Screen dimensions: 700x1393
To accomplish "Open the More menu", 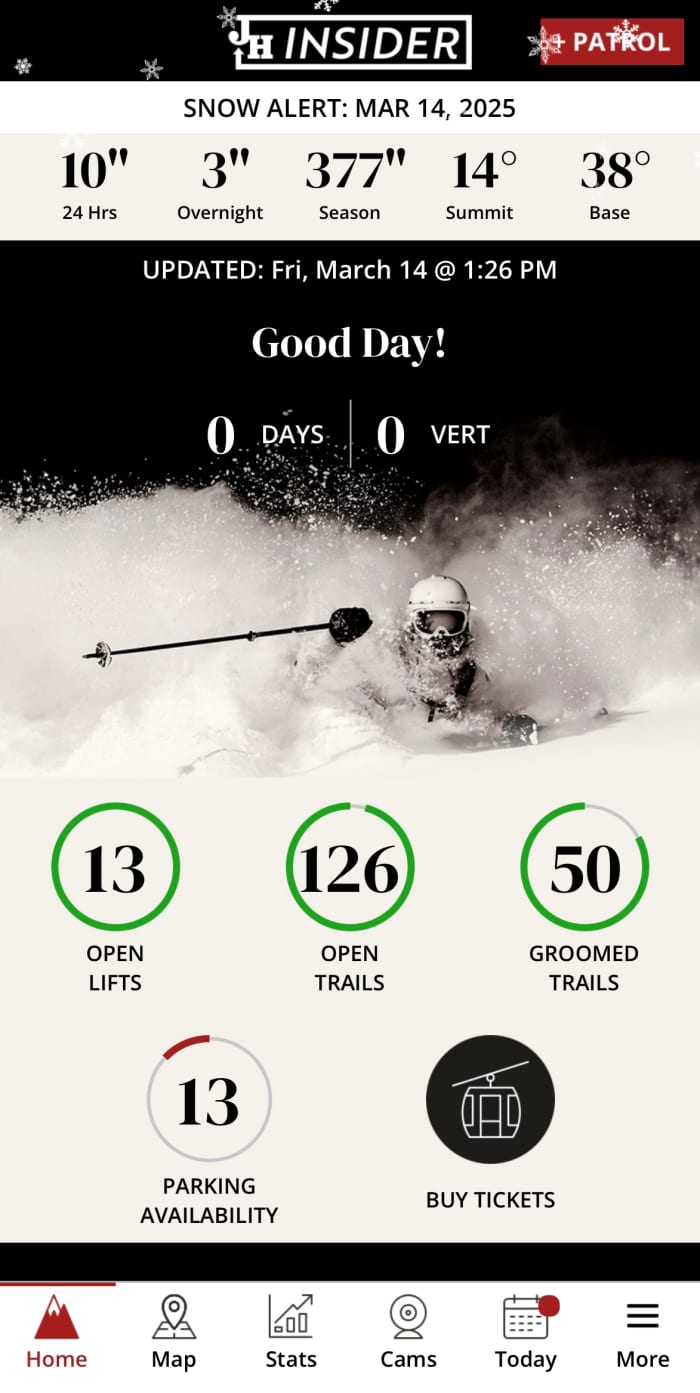I will click(642, 1332).
